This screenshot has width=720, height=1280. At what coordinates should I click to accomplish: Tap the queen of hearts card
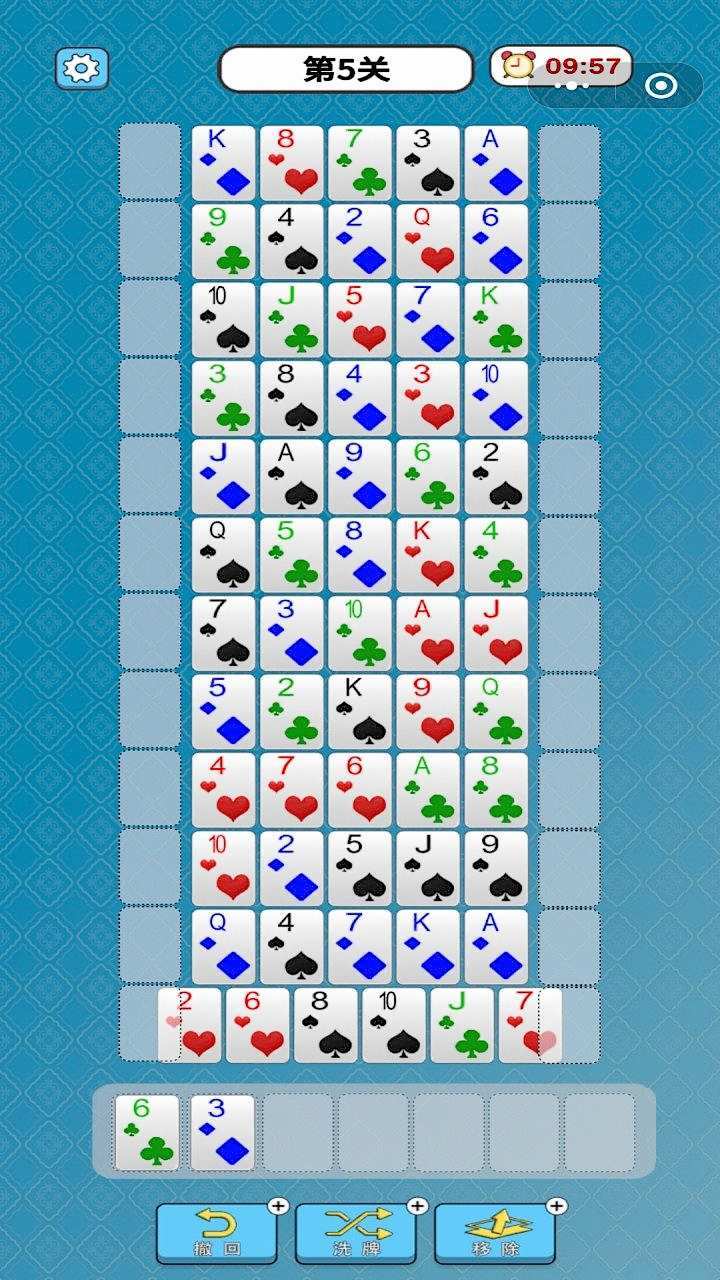coord(428,241)
